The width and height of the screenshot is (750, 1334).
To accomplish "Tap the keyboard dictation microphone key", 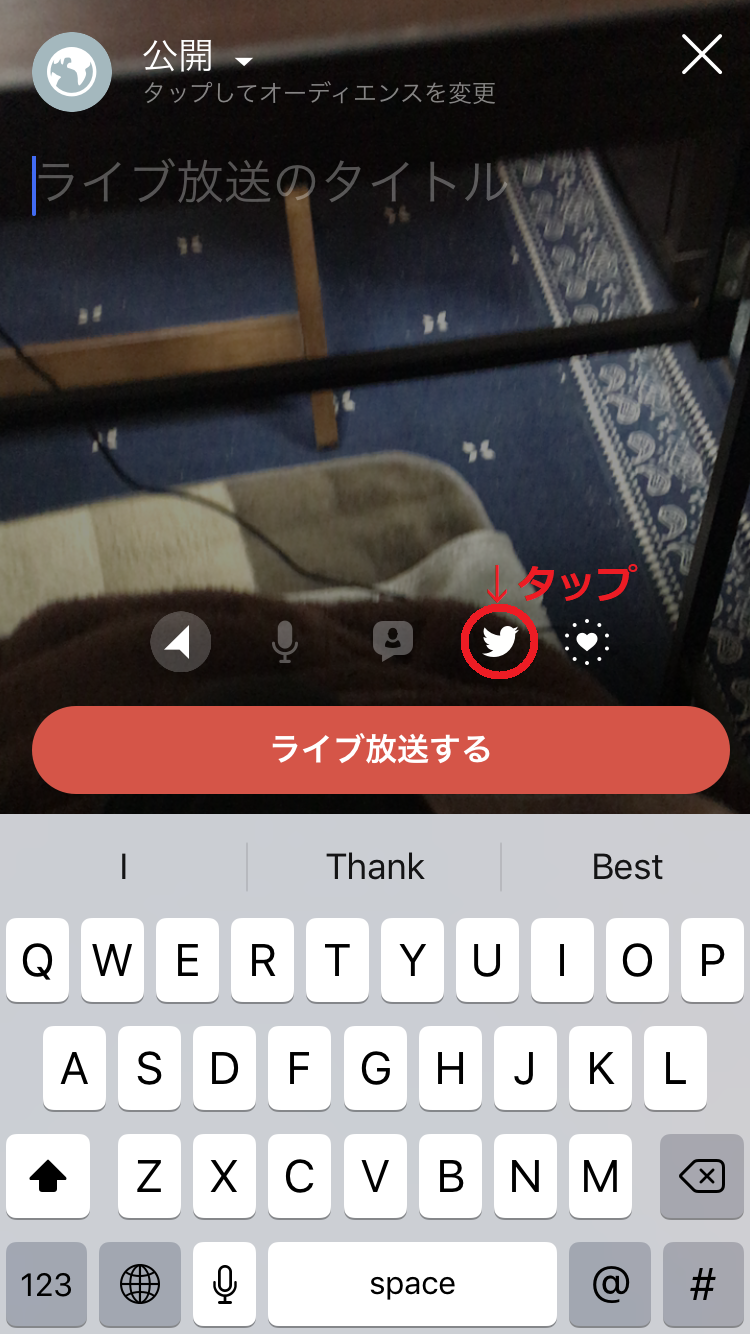I will 223,1285.
